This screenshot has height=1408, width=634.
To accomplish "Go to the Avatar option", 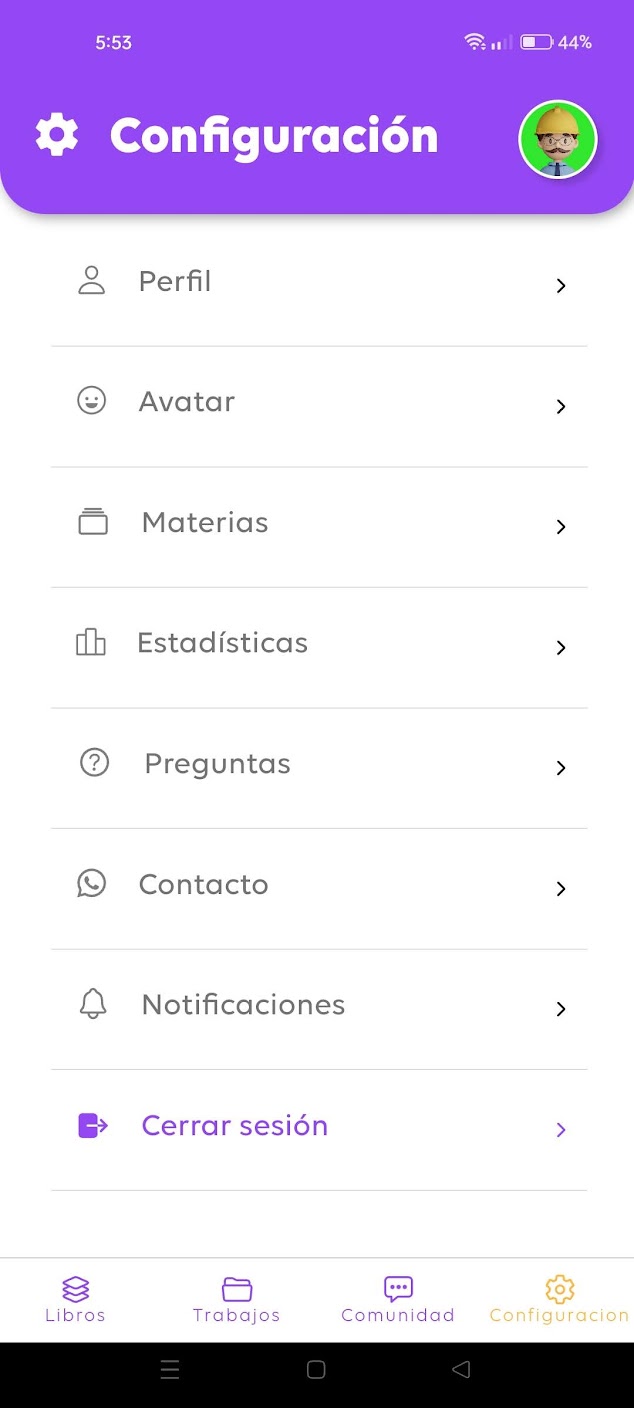I will (x=318, y=403).
